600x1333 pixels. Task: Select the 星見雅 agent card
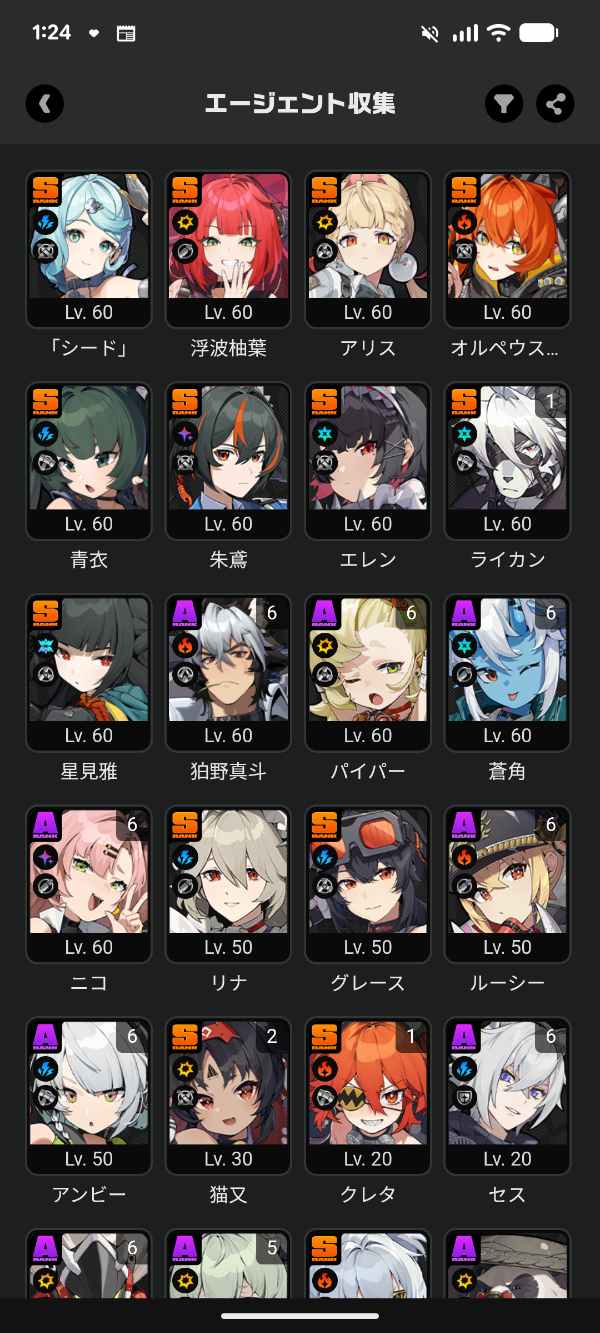(88, 672)
